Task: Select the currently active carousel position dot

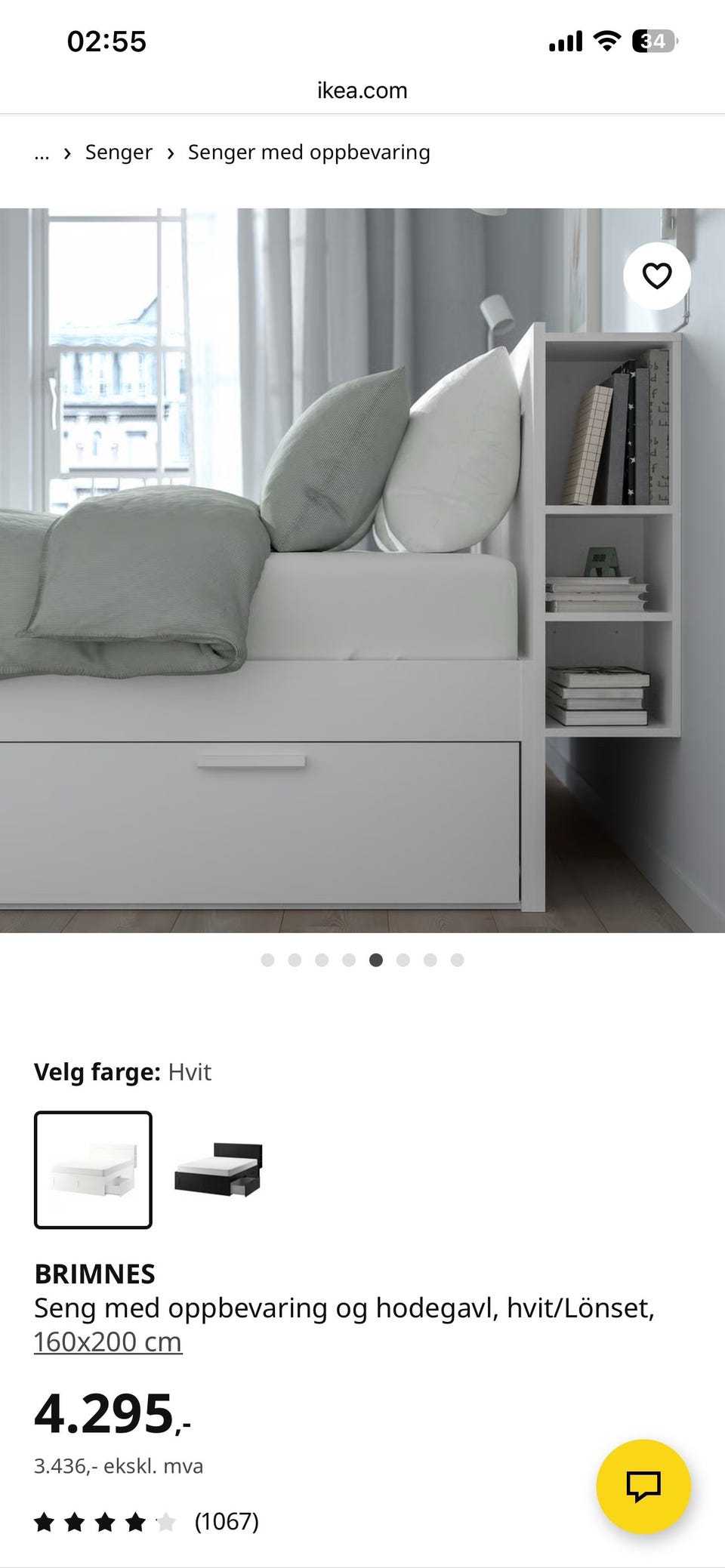Action: tap(376, 960)
